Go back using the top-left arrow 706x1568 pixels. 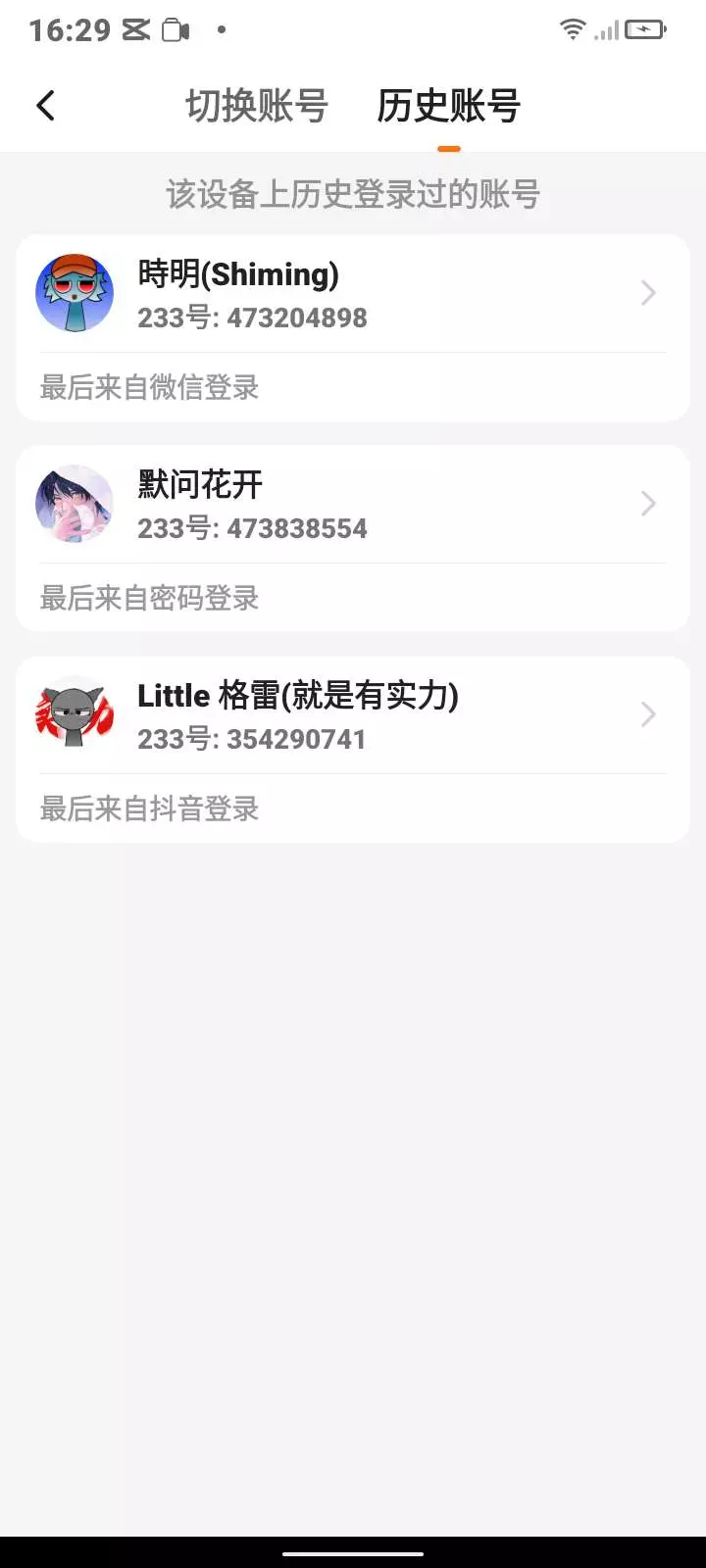(46, 106)
